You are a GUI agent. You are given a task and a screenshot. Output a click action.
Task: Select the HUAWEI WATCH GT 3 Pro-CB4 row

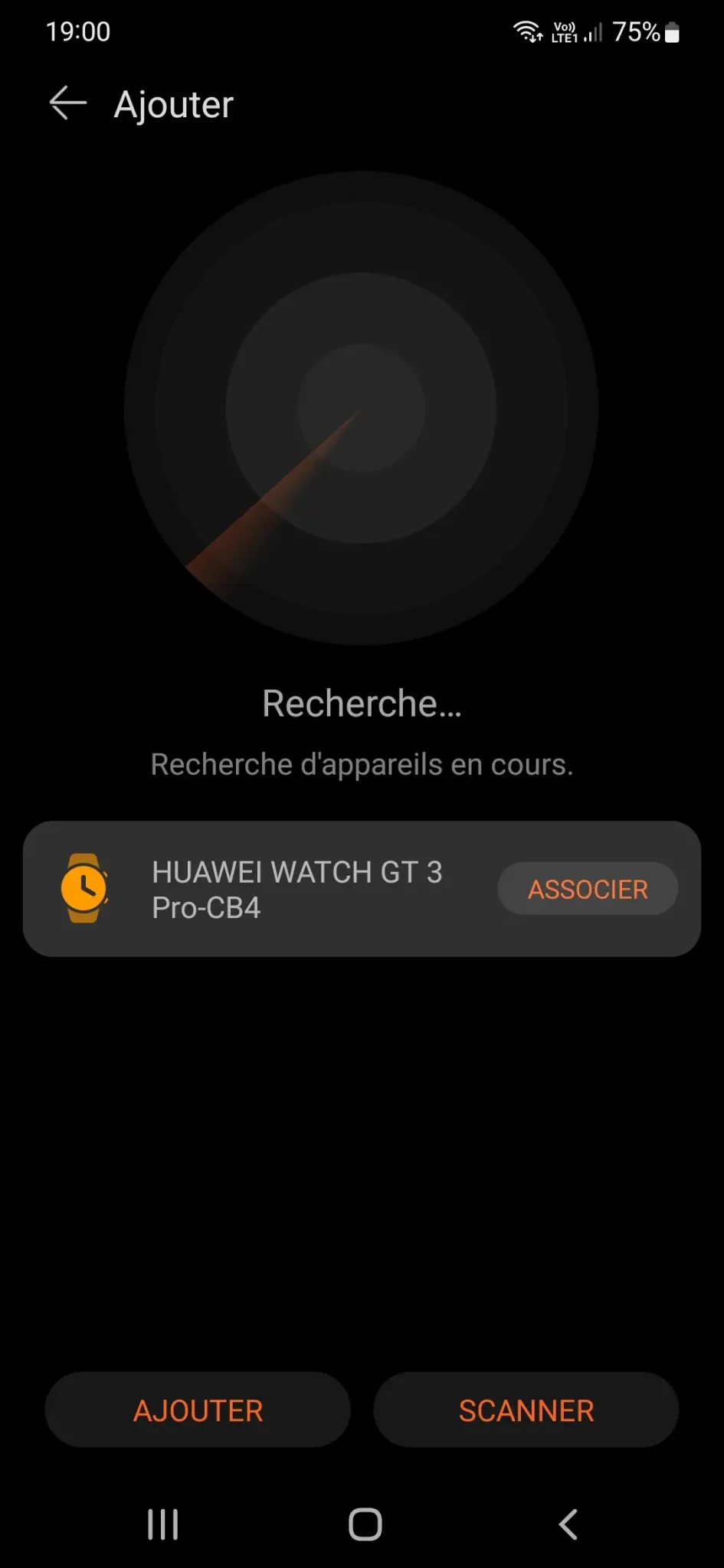click(x=362, y=889)
